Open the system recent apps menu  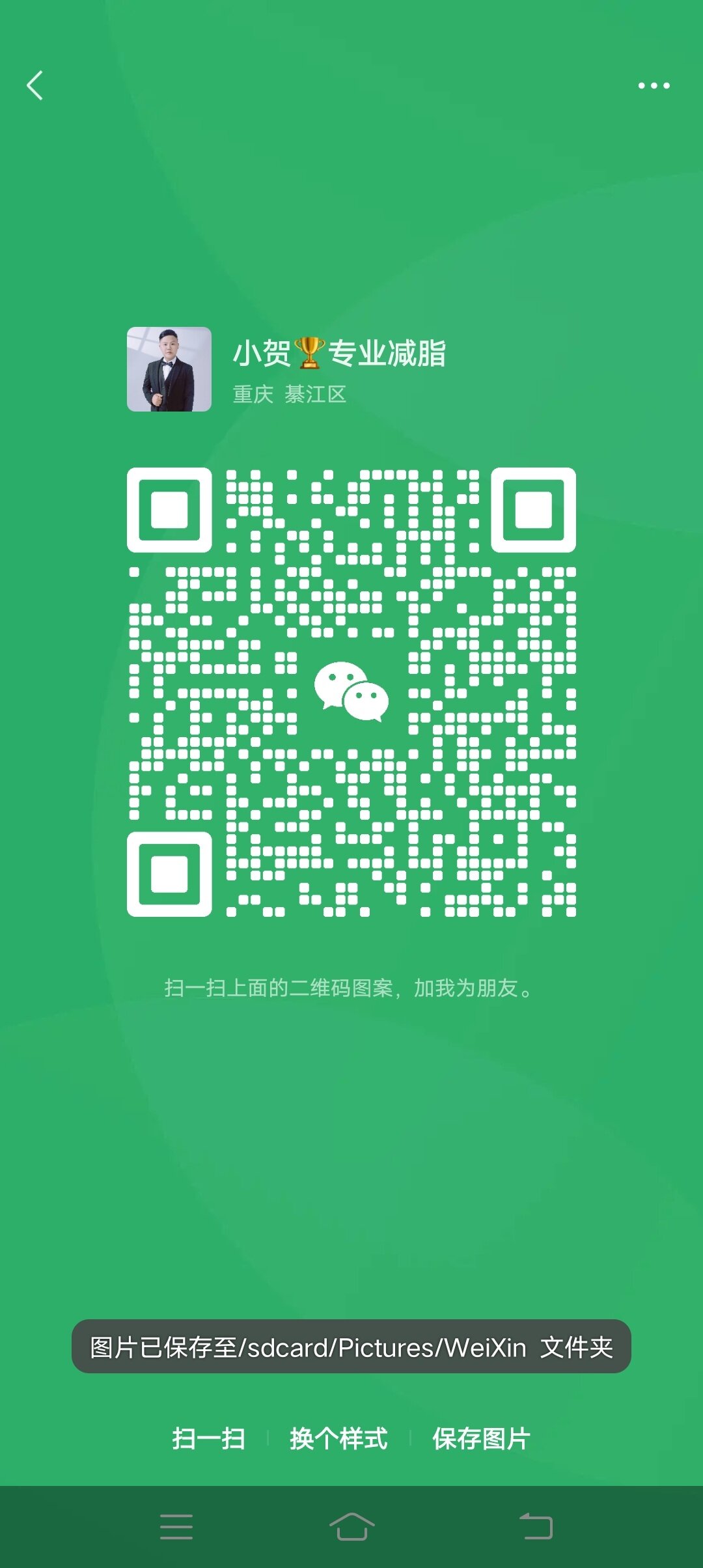[x=176, y=1526]
